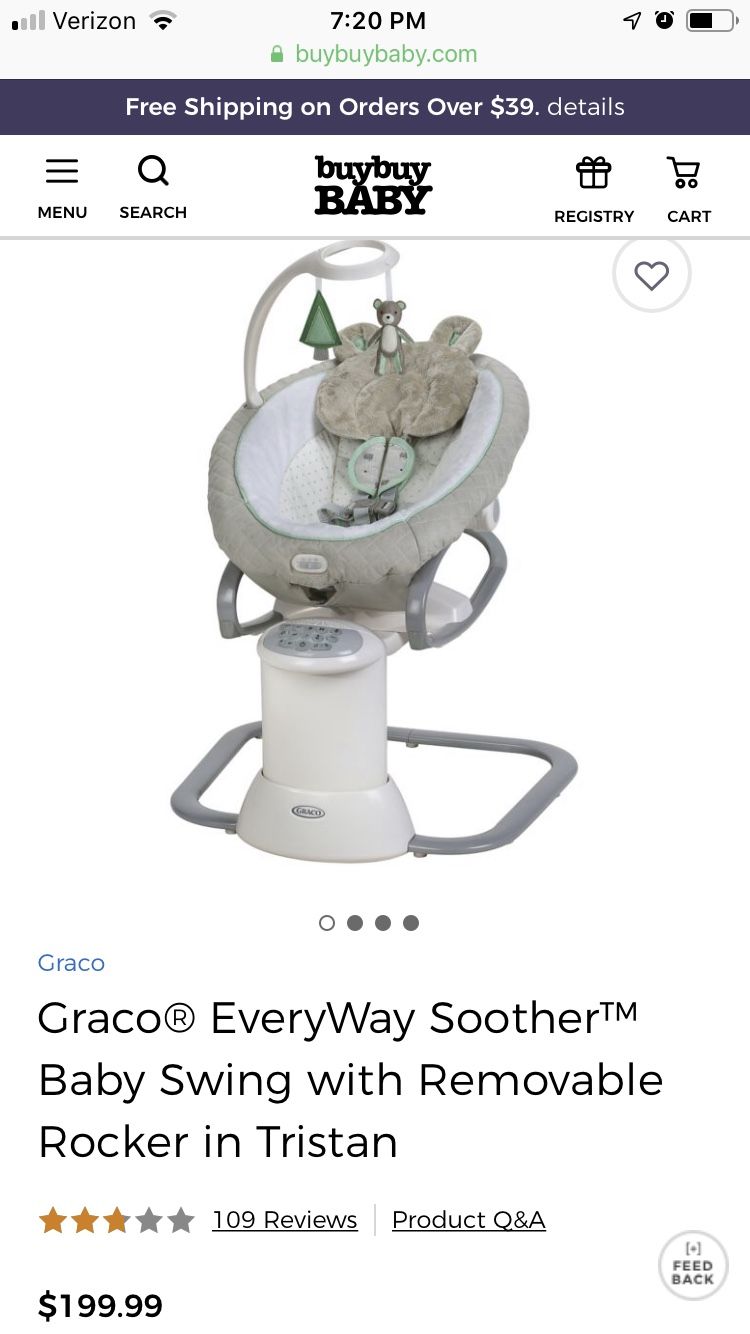Tap the baby swing product image
This screenshot has width=750, height=1334.
[373, 553]
